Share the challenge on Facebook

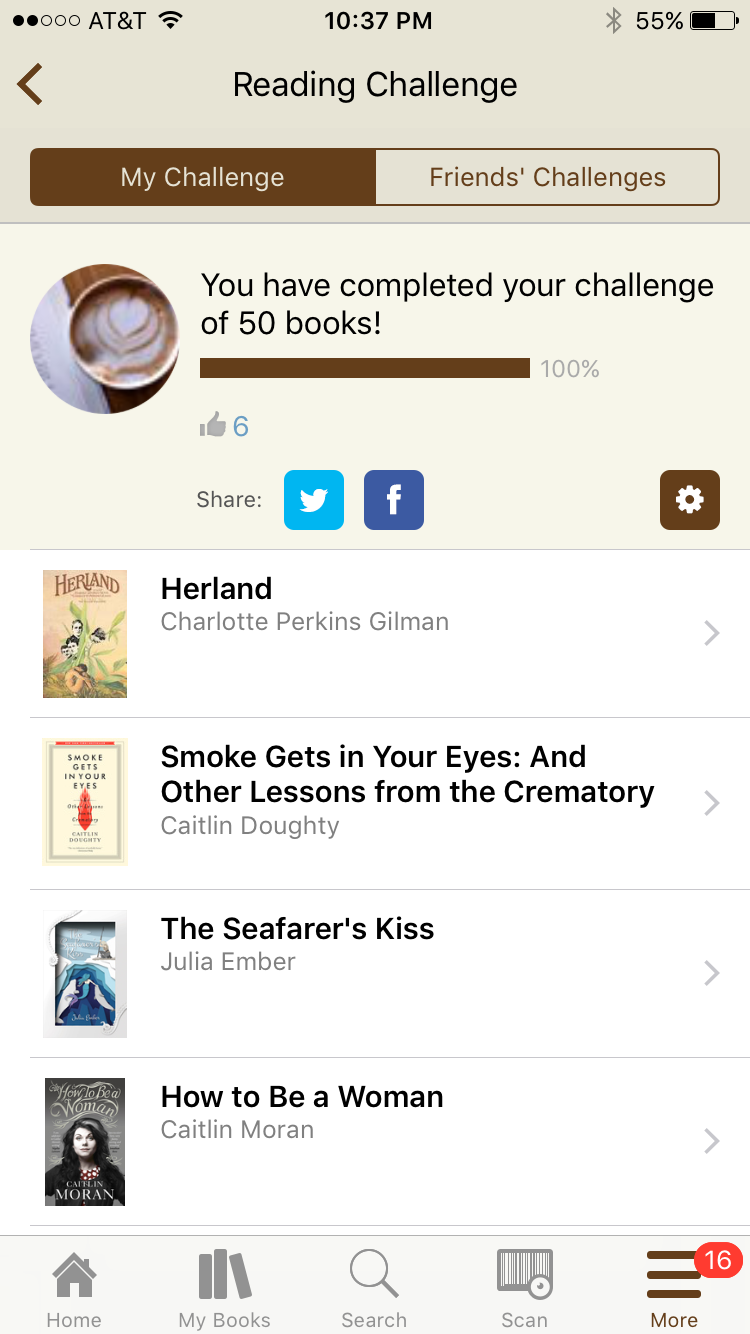pyautogui.click(x=394, y=500)
